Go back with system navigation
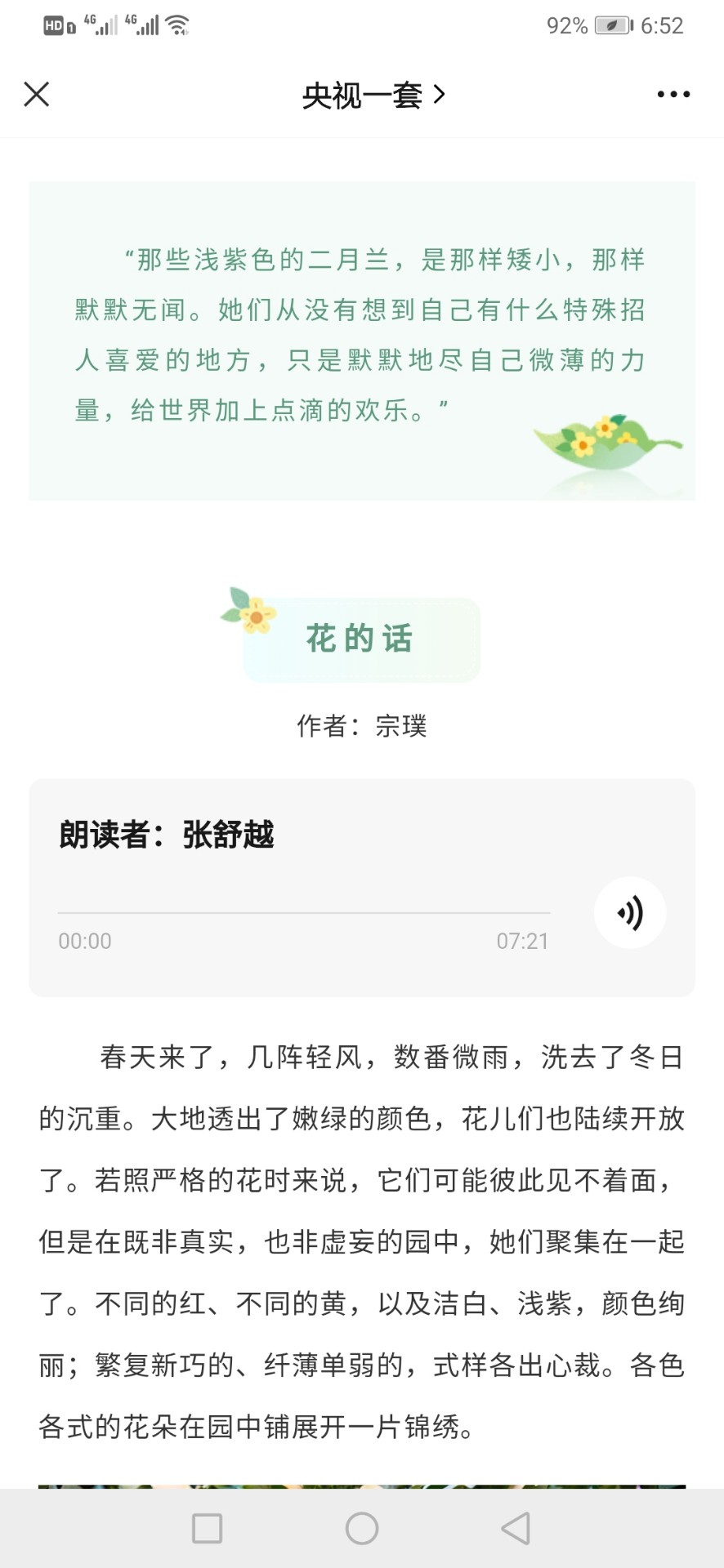 pyautogui.click(x=516, y=1528)
